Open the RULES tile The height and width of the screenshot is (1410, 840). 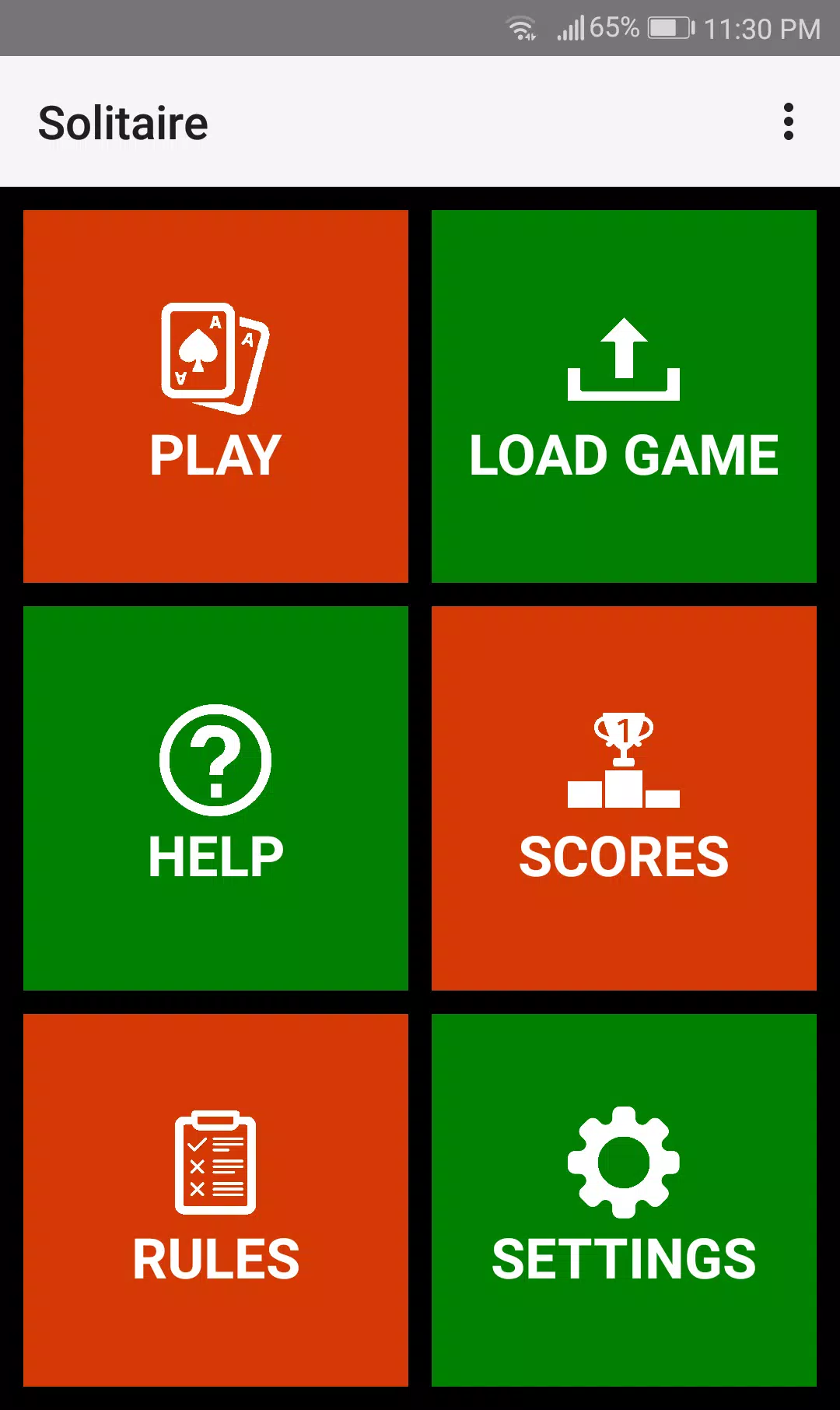pos(215,1200)
